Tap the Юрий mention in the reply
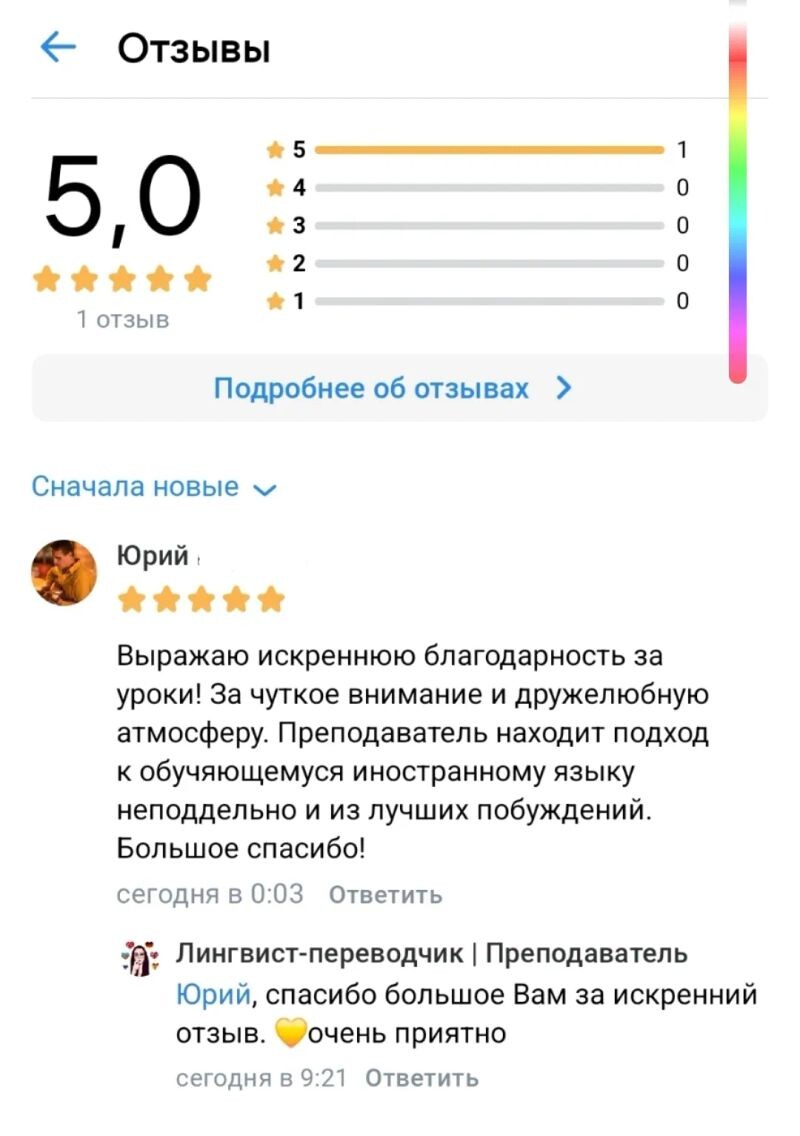 click(x=213, y=996)
